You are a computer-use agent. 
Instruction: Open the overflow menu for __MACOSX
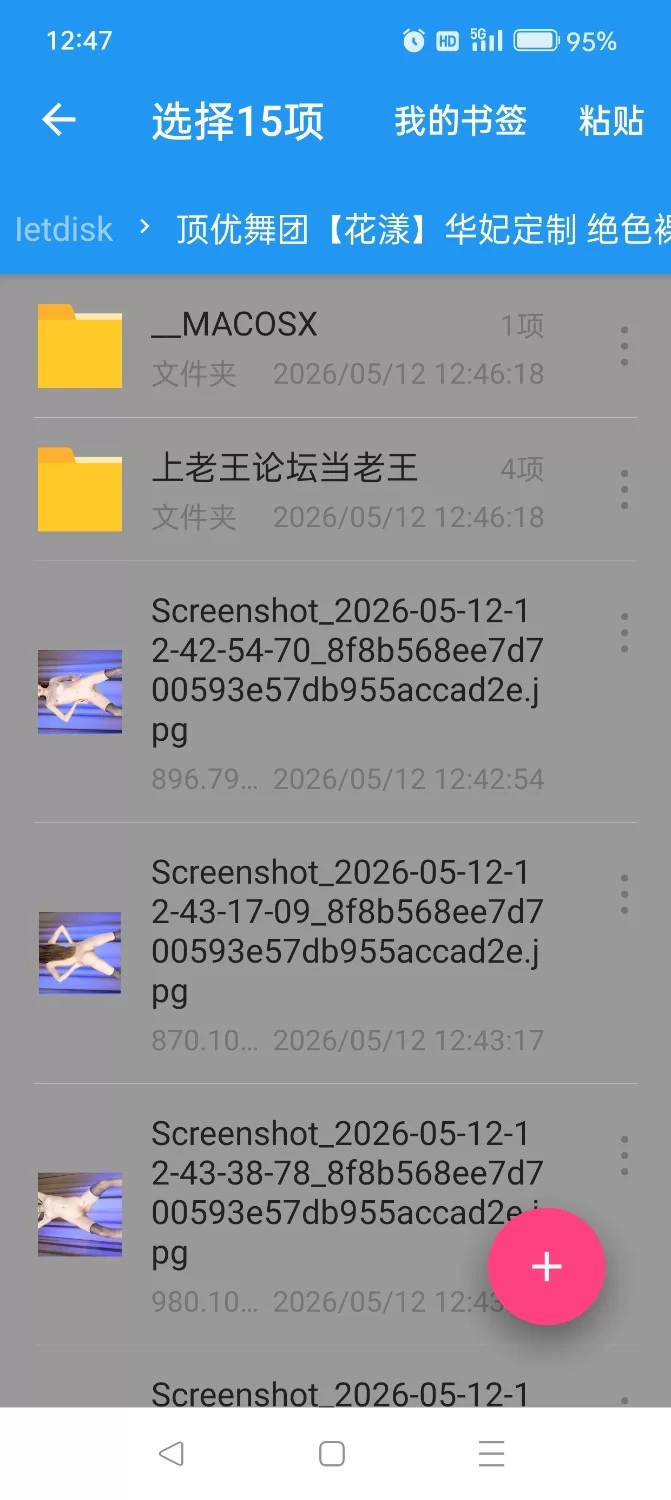point(624,346)
